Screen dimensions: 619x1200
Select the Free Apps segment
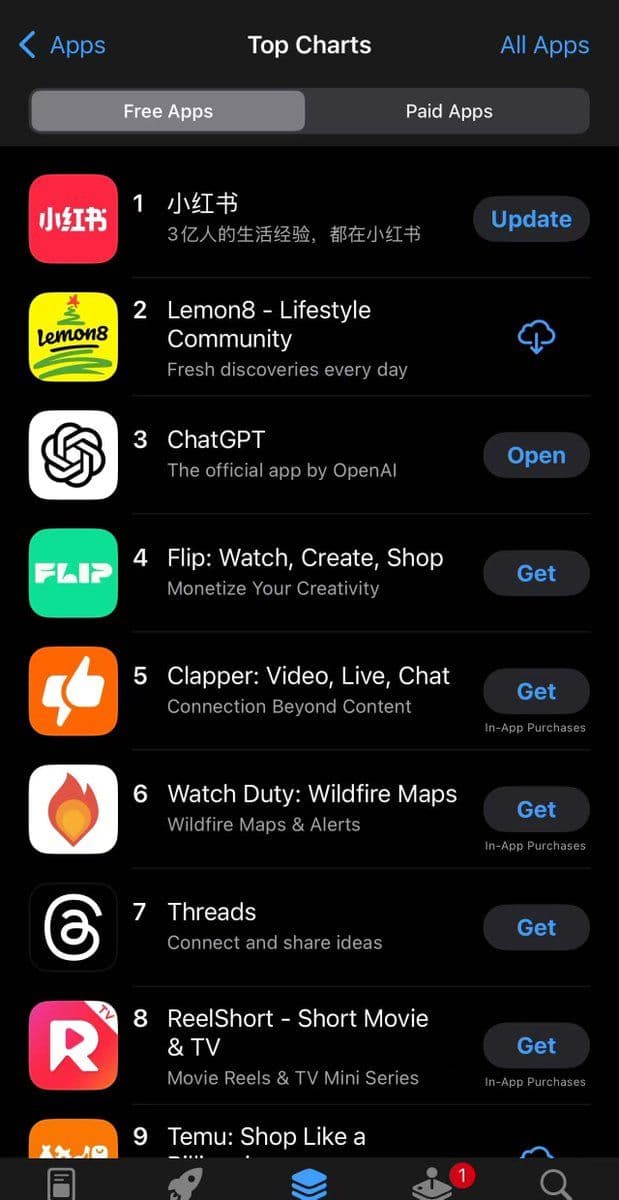(x=168, y=111)
